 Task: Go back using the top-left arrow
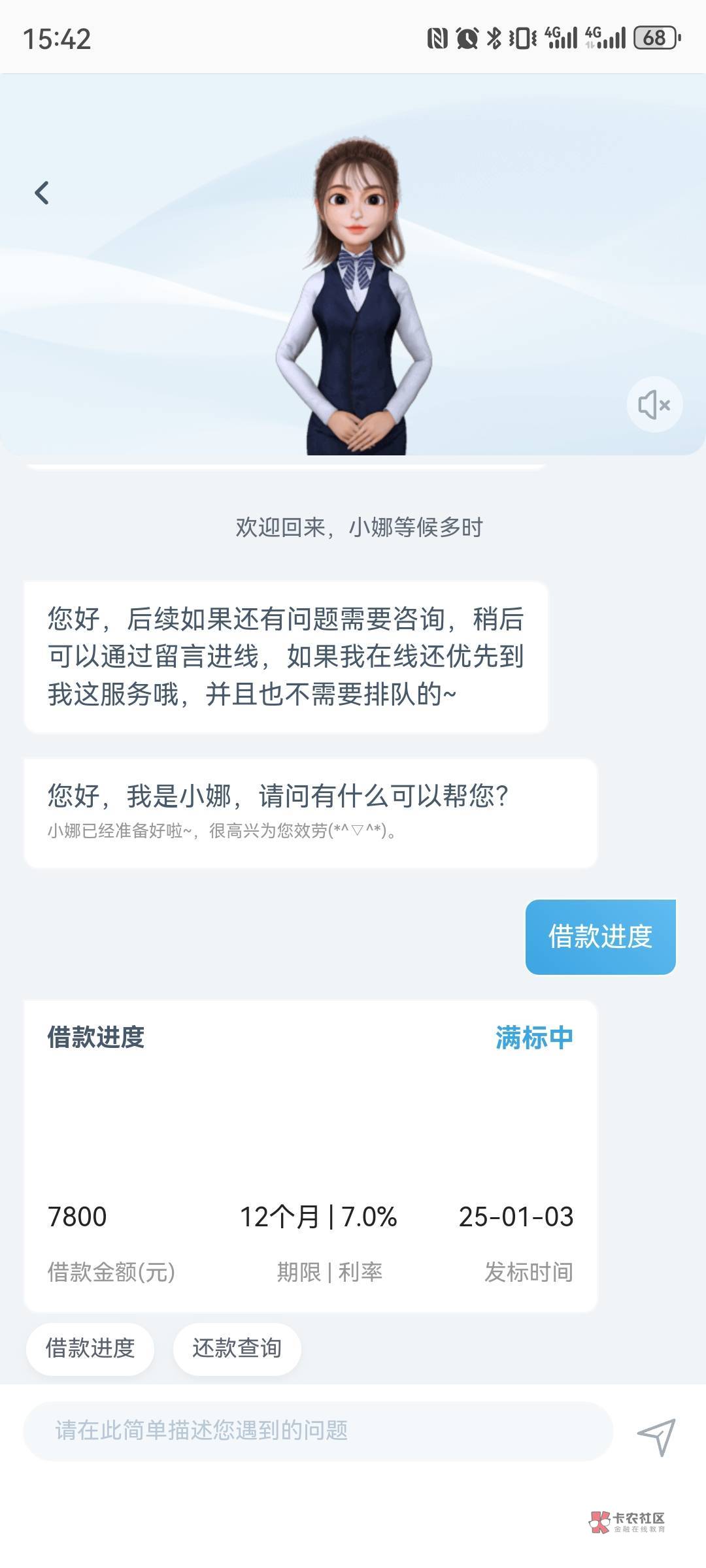42,193
